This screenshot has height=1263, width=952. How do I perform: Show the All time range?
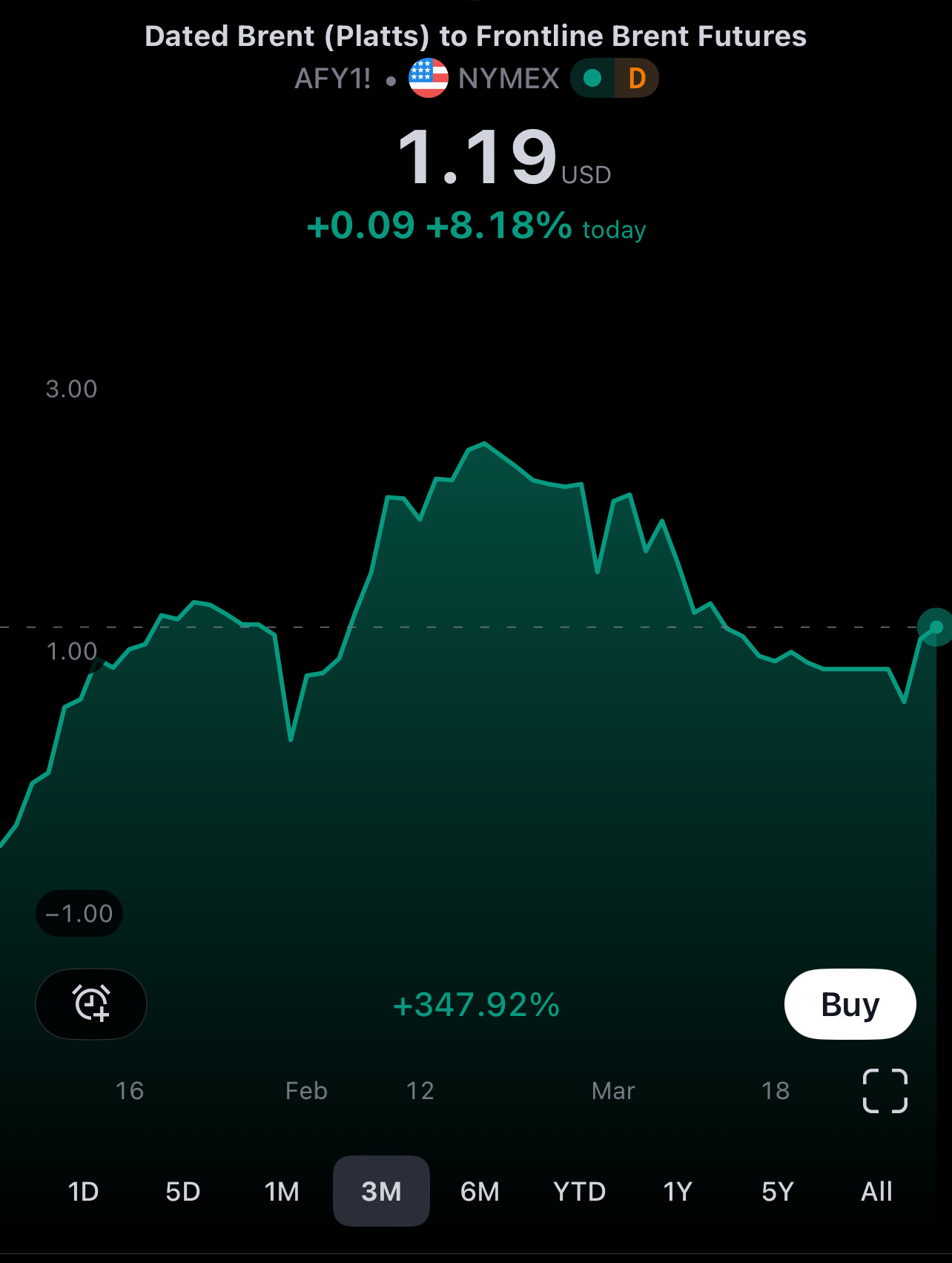pos(876,1191)
